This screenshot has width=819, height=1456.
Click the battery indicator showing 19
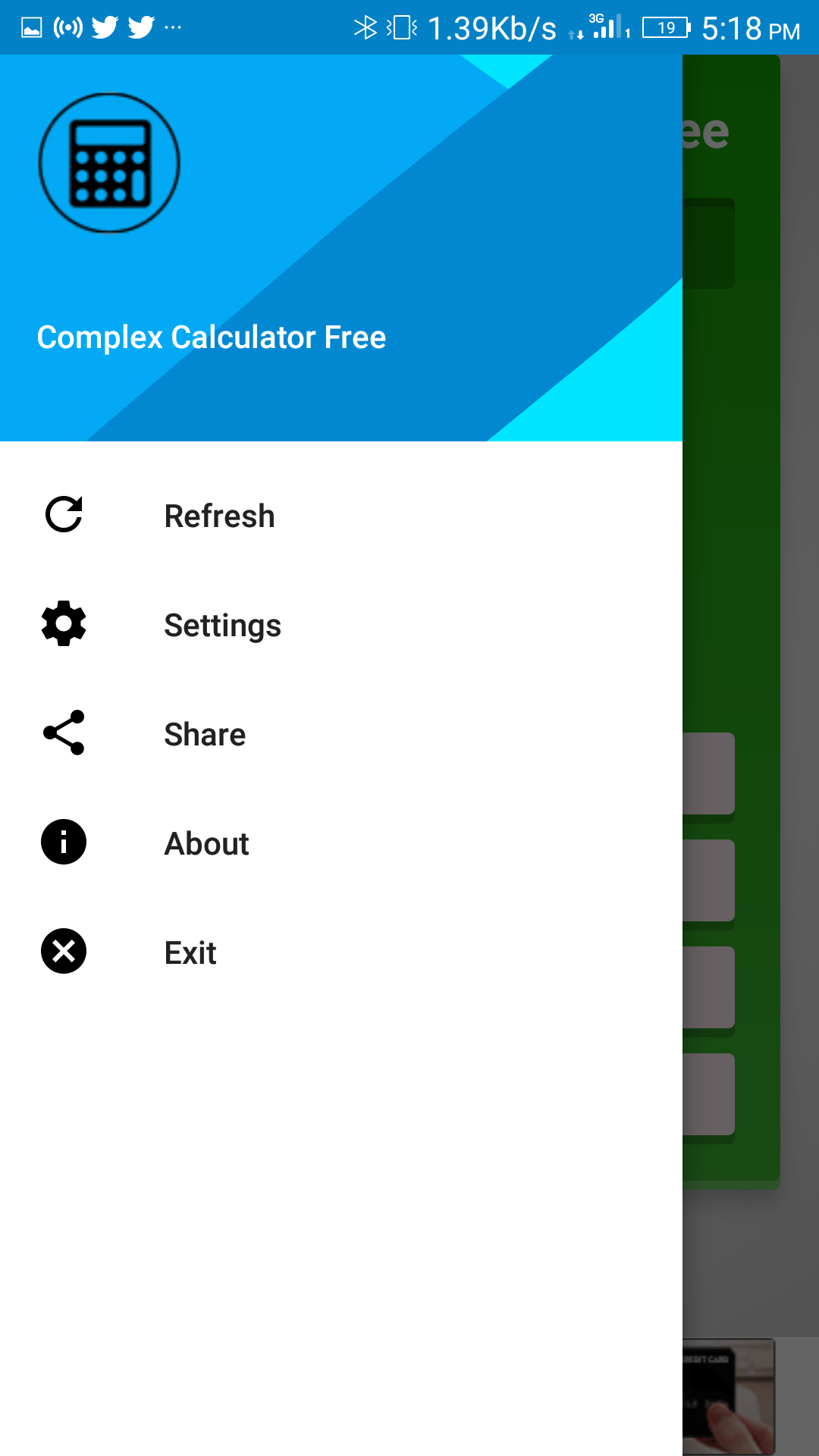(667, 27)
